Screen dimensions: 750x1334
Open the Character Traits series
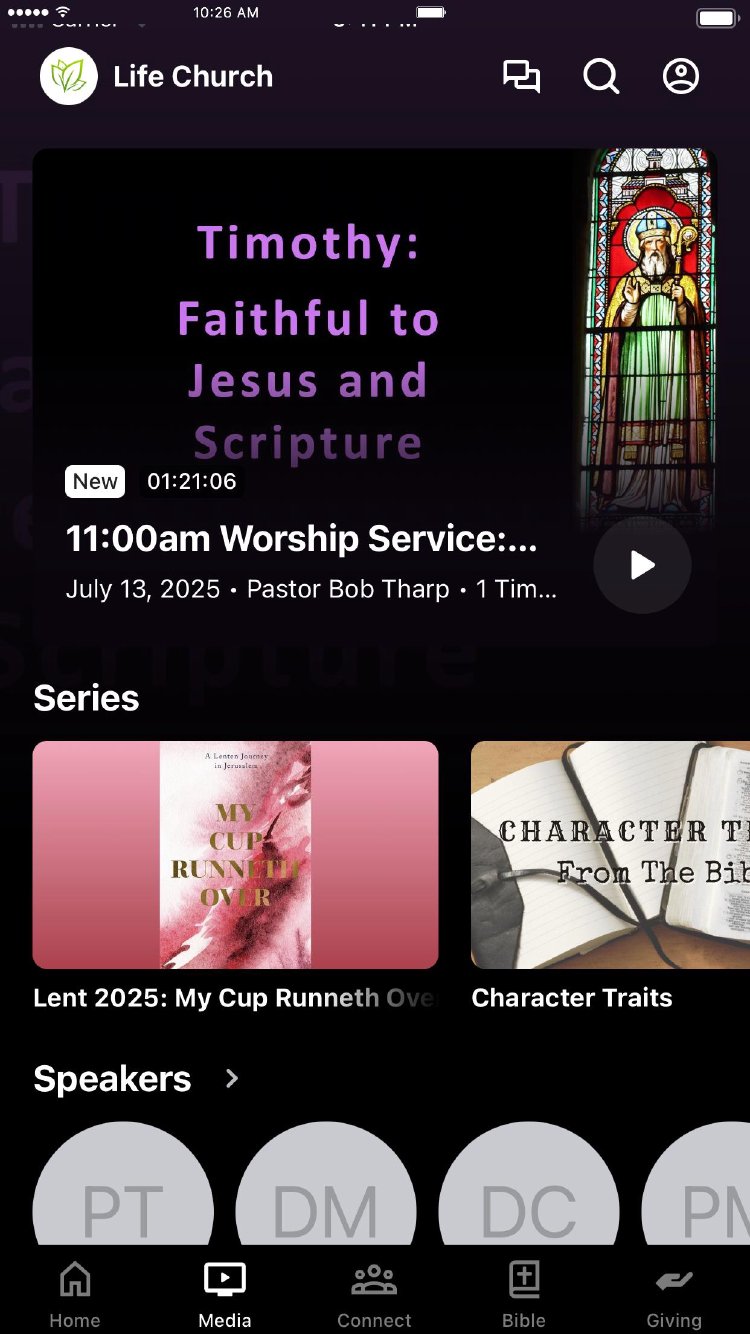pyautogui.click(x=610, y=855)
